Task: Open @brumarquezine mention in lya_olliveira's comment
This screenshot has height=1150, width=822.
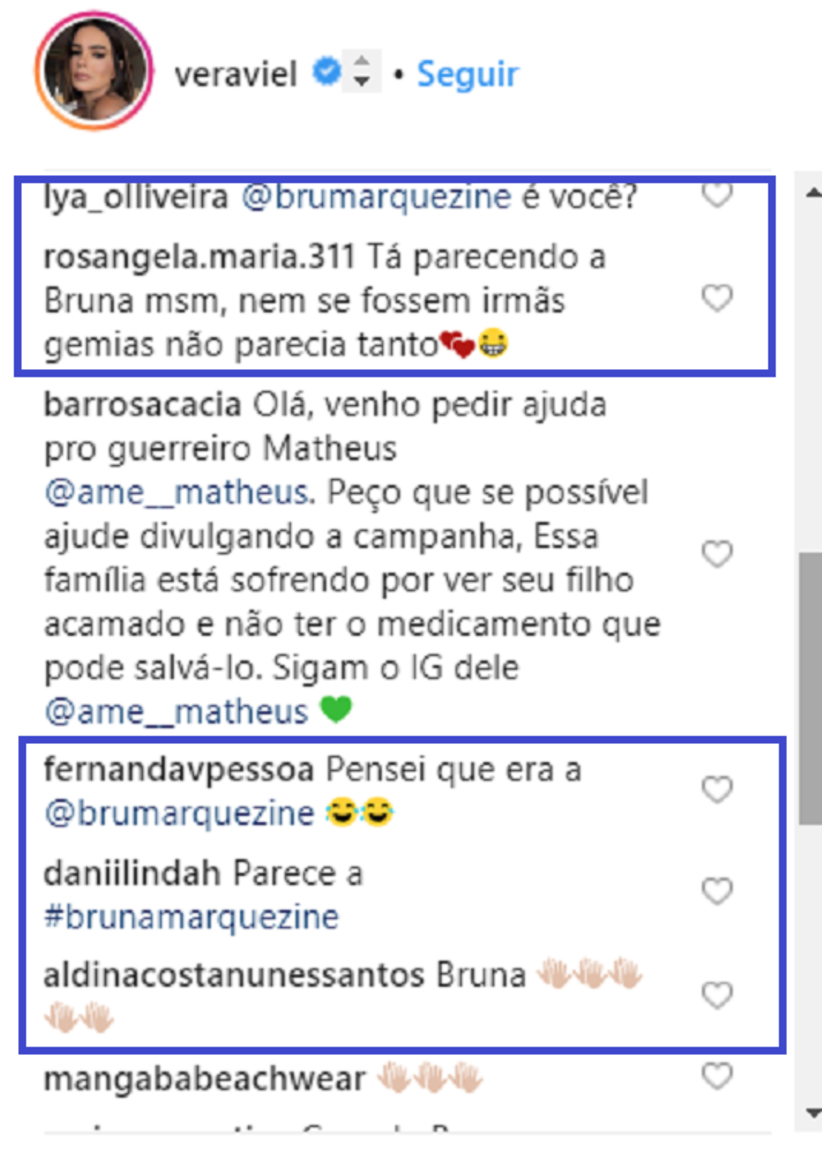Action: [x=377, y=198]
